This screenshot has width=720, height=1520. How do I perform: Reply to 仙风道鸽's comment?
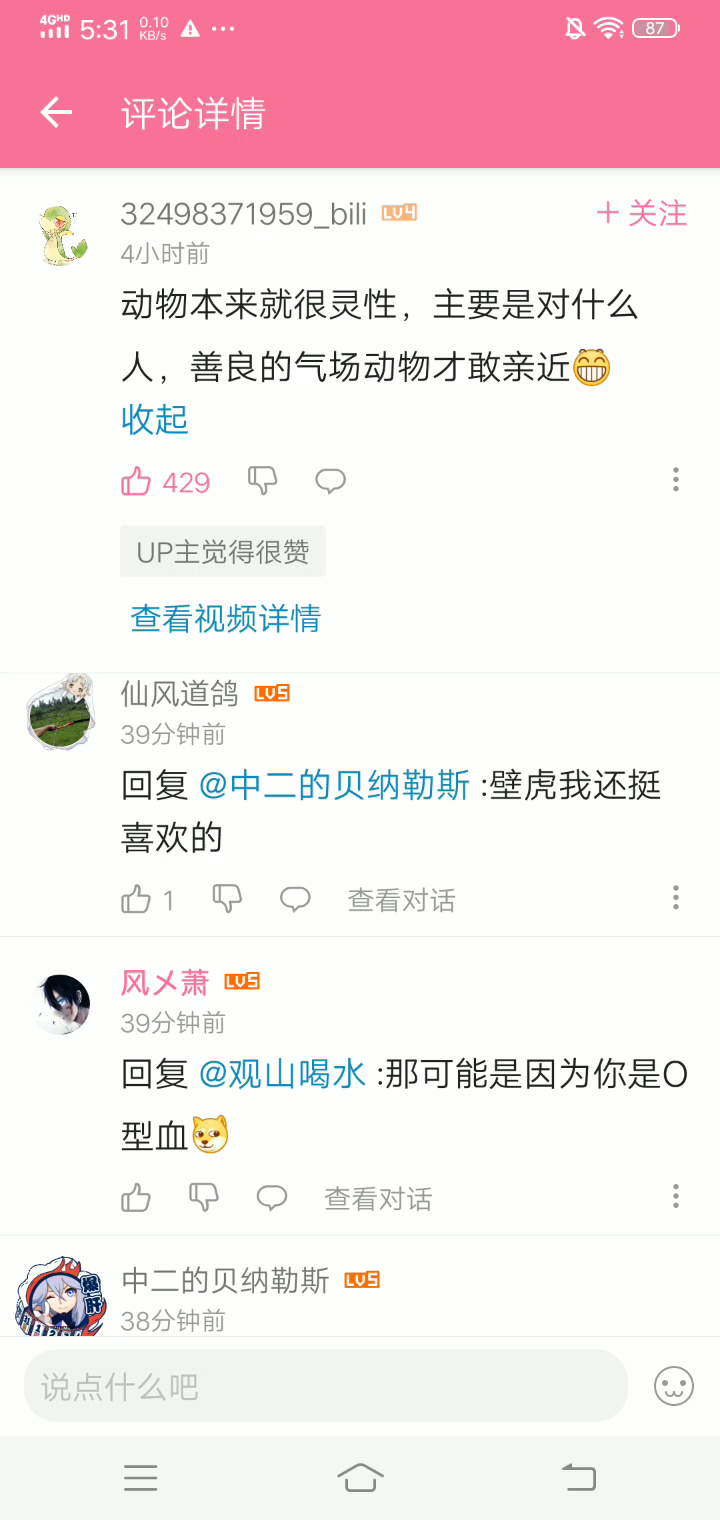point(295,900)
